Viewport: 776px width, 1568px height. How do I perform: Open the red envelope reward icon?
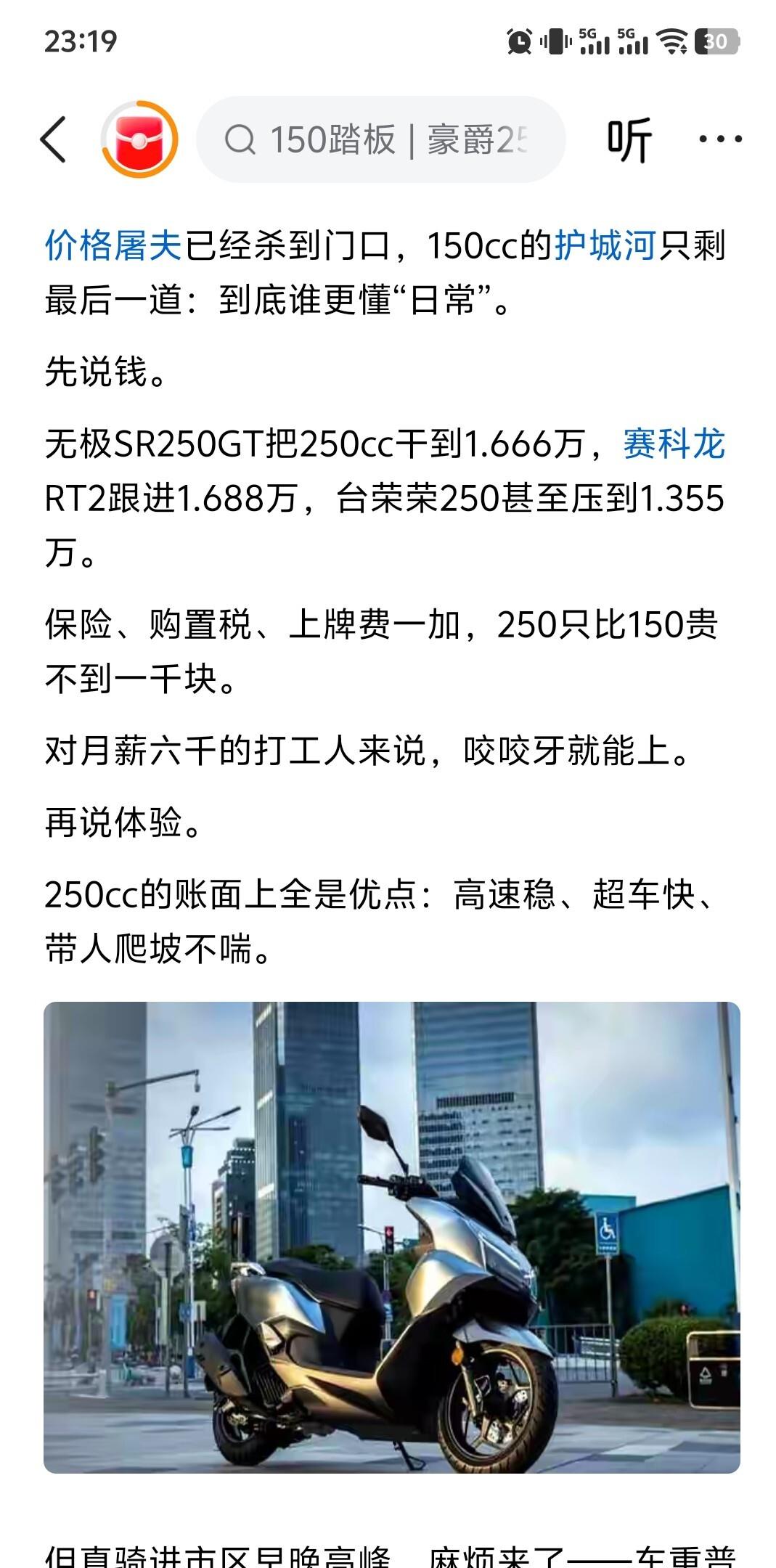pyautogui.click(x=140, y=139)
